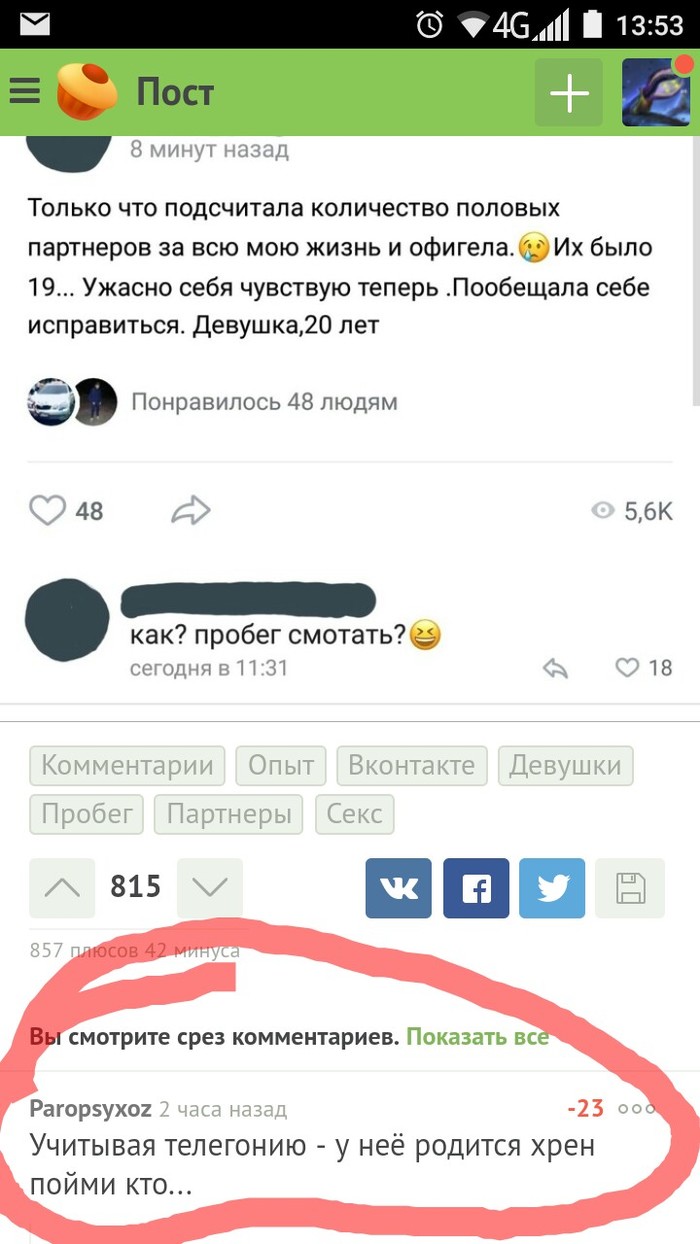The image size is (700, 1244).
Task: Tap the Показать все link
Action: (x=477, y=1036)
